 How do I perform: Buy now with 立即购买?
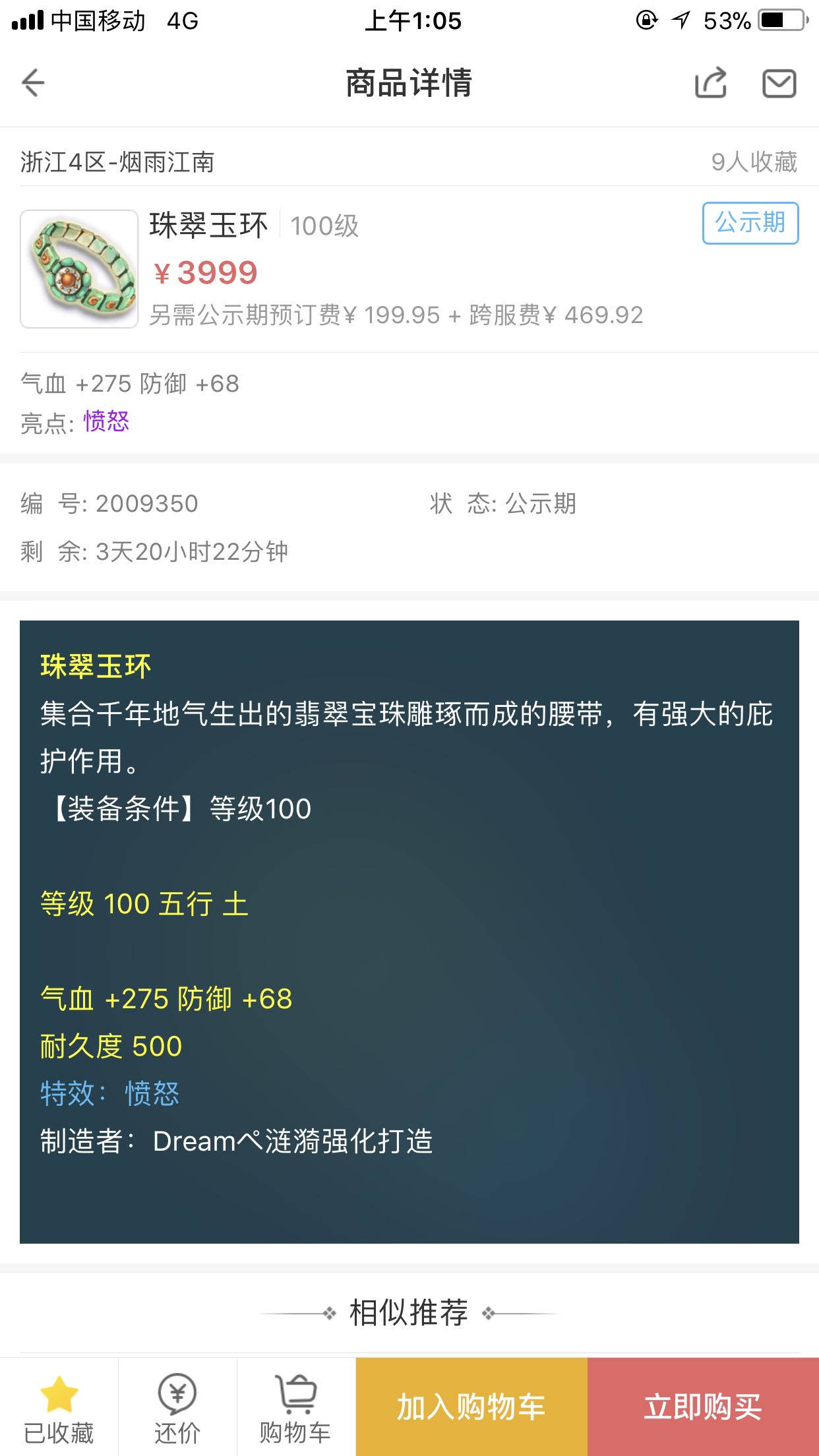pos(703,1407)
